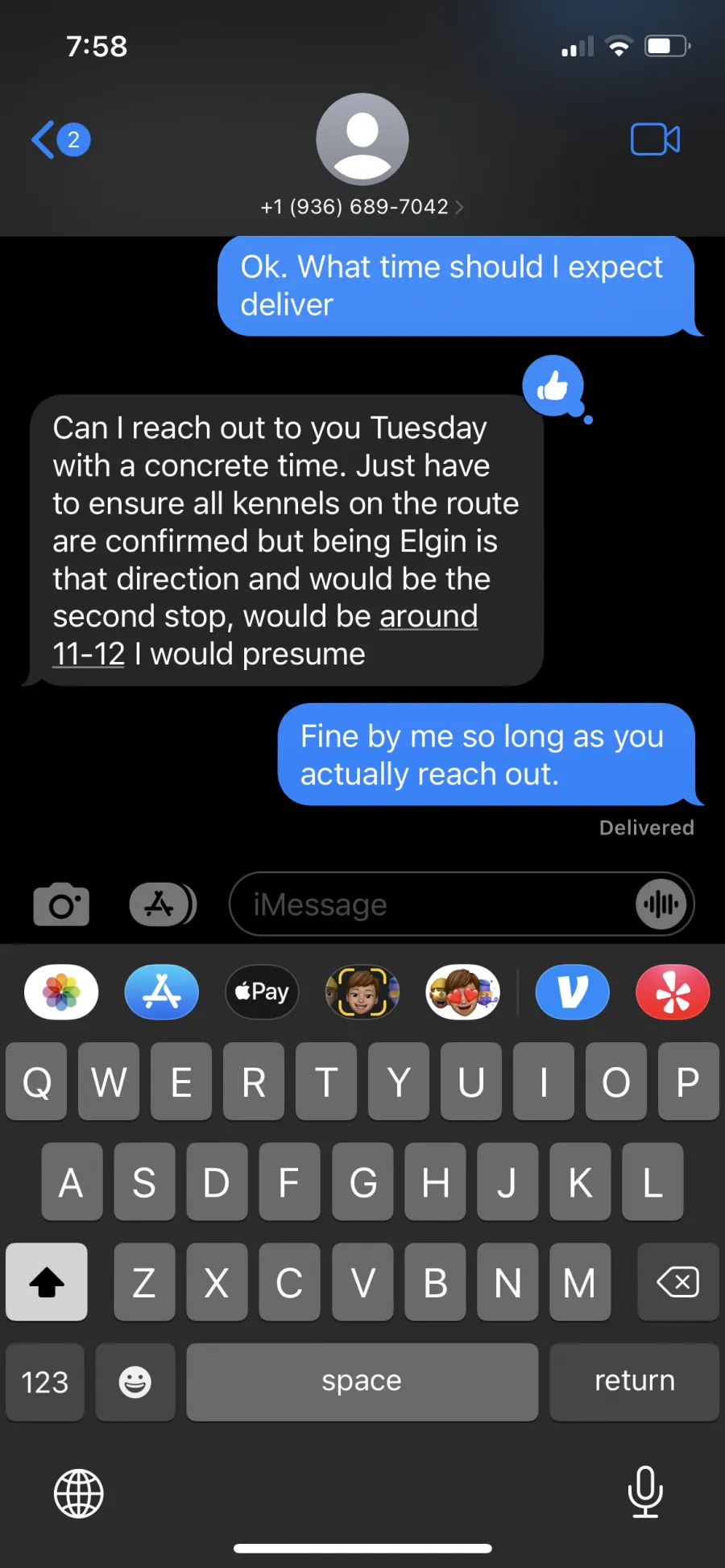
Task: Open the Memoji camera effects app
Action: point(362,991)
